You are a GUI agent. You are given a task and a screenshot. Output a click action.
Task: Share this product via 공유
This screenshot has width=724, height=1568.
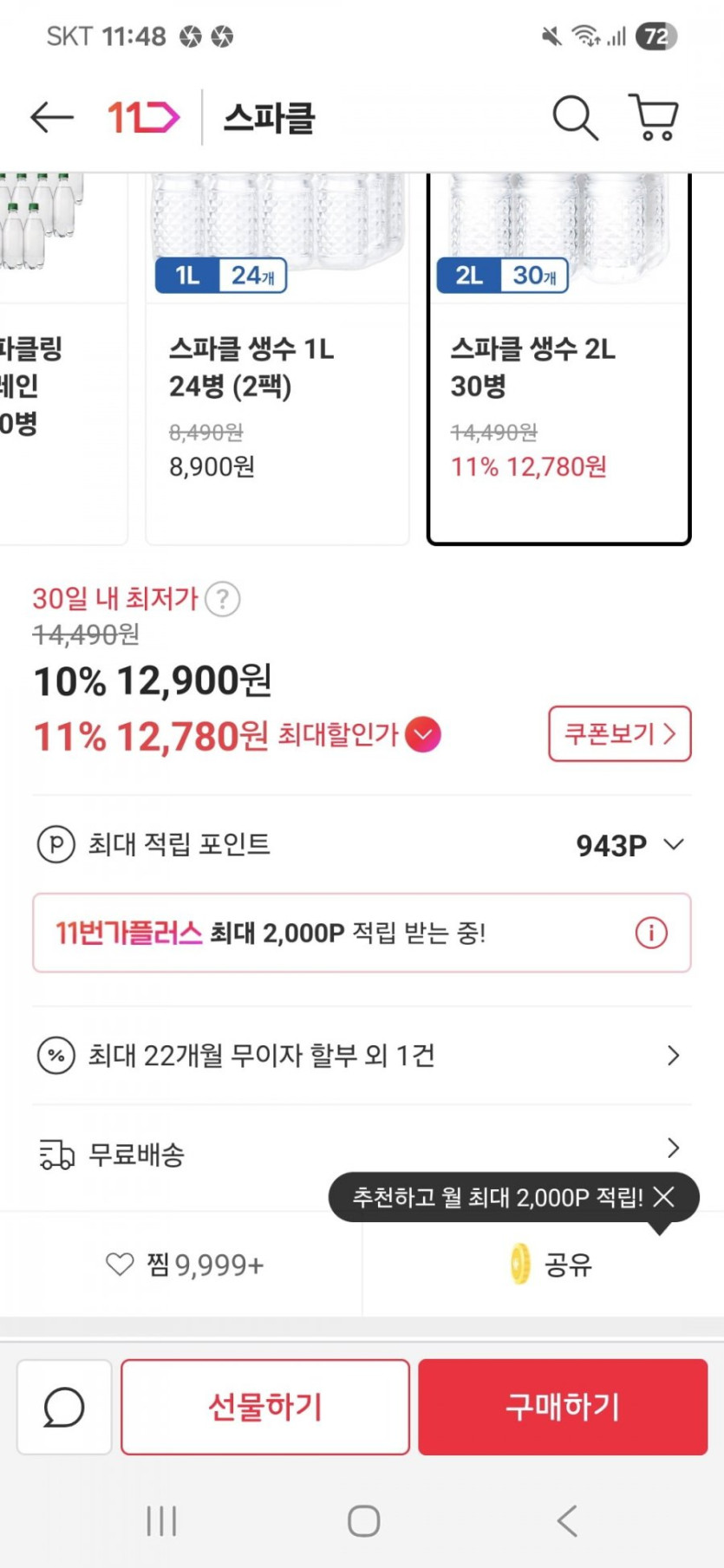tap(550, 1265)
